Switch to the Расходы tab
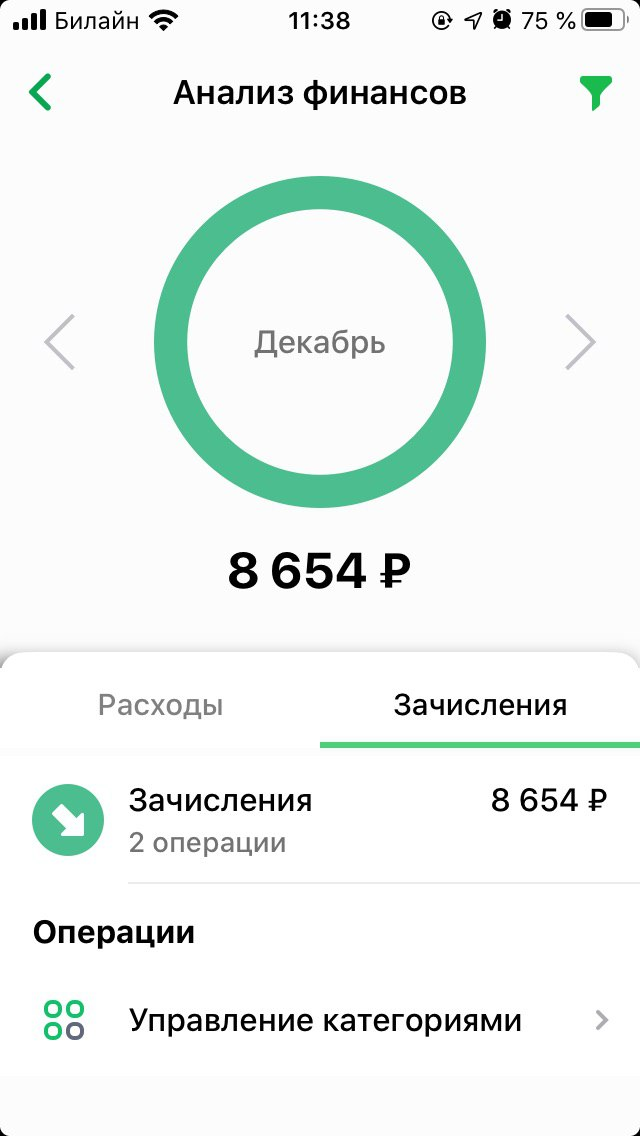Viewport: 640px width, 1136px height. tap(160, 705)
